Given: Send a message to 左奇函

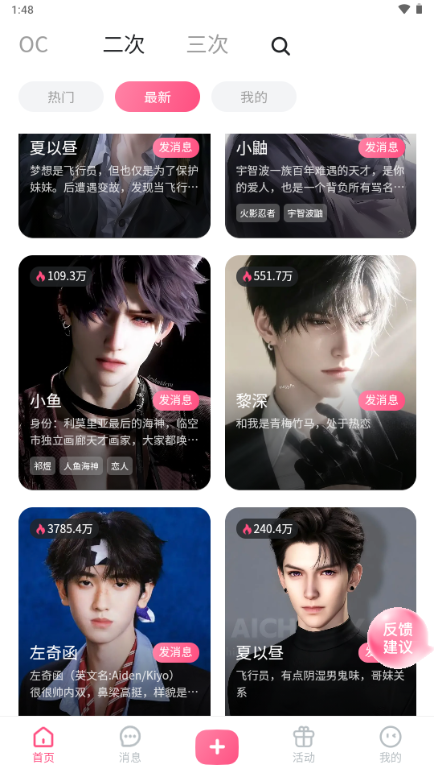Looking at the screenshot, I should [x=176, y=652].
